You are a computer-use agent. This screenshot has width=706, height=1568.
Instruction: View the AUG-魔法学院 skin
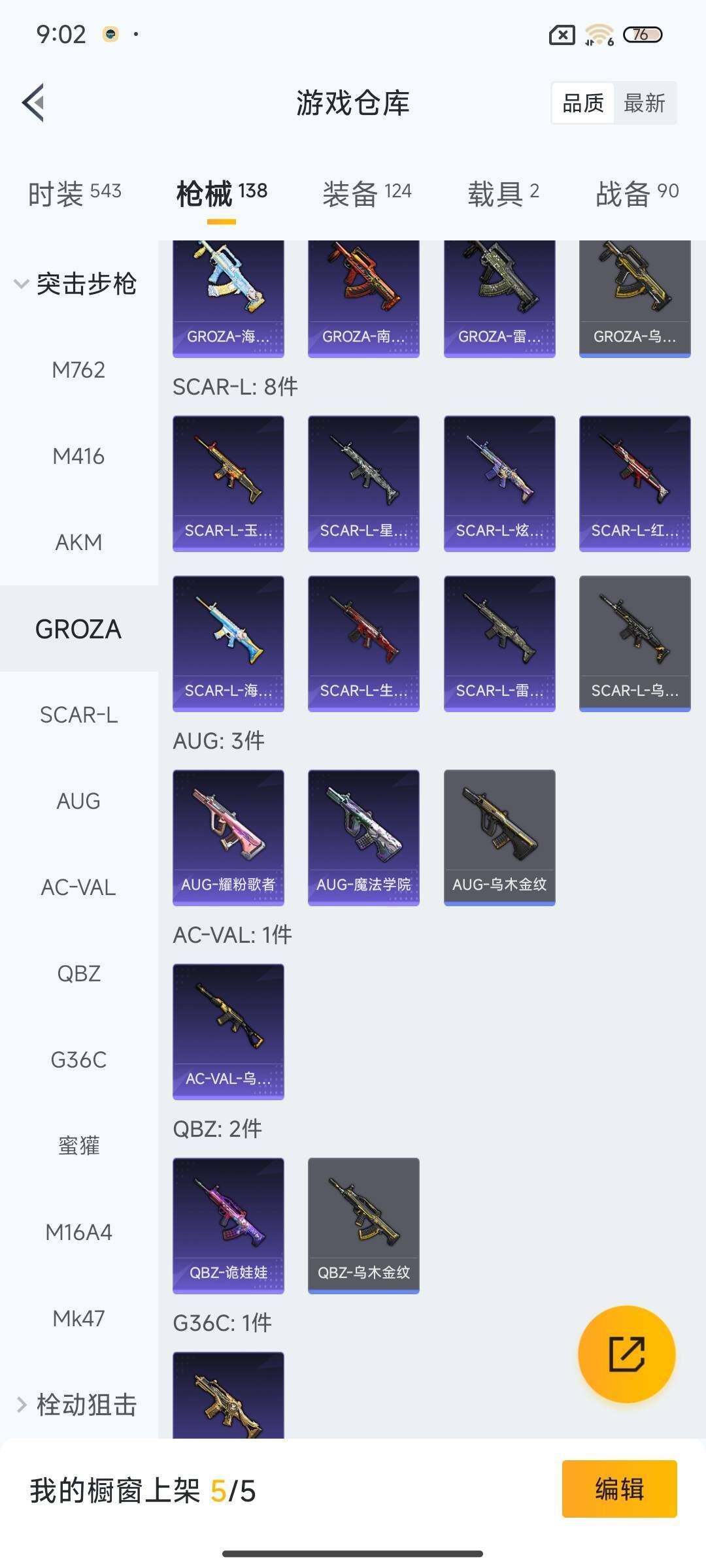(363, 837)
